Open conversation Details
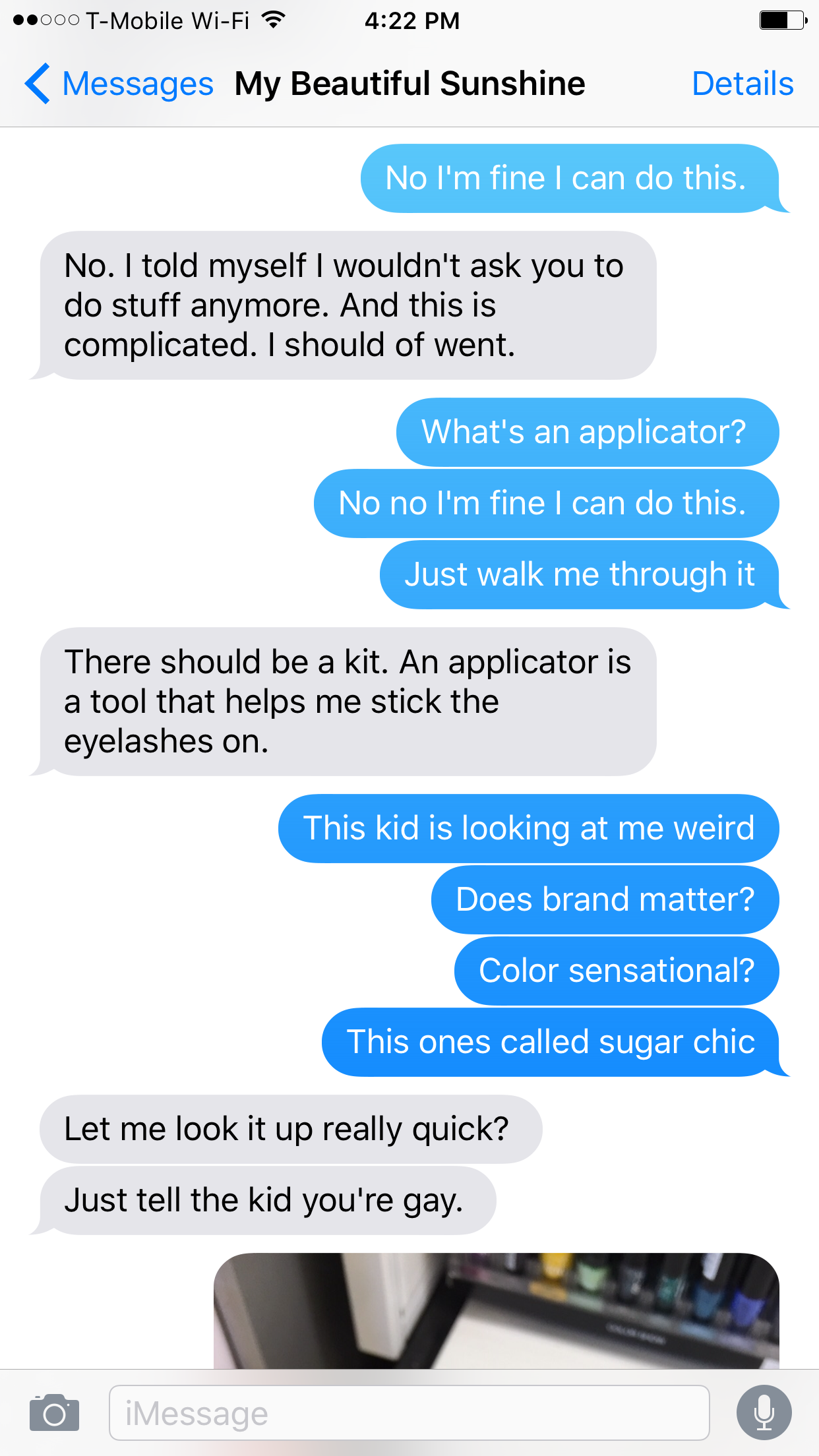819x1456 pixels. (x=742, y=83)
